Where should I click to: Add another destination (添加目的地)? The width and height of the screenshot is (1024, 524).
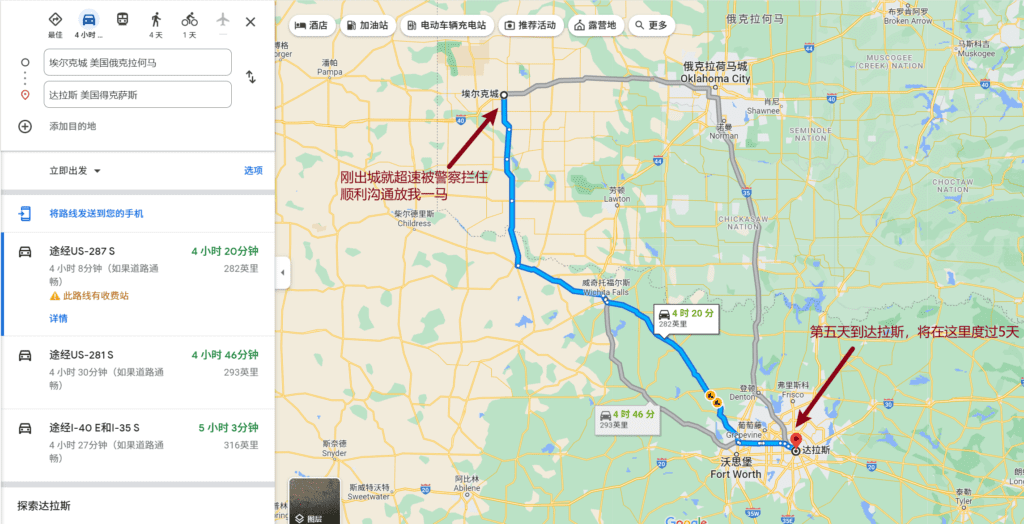click(72, 126)
